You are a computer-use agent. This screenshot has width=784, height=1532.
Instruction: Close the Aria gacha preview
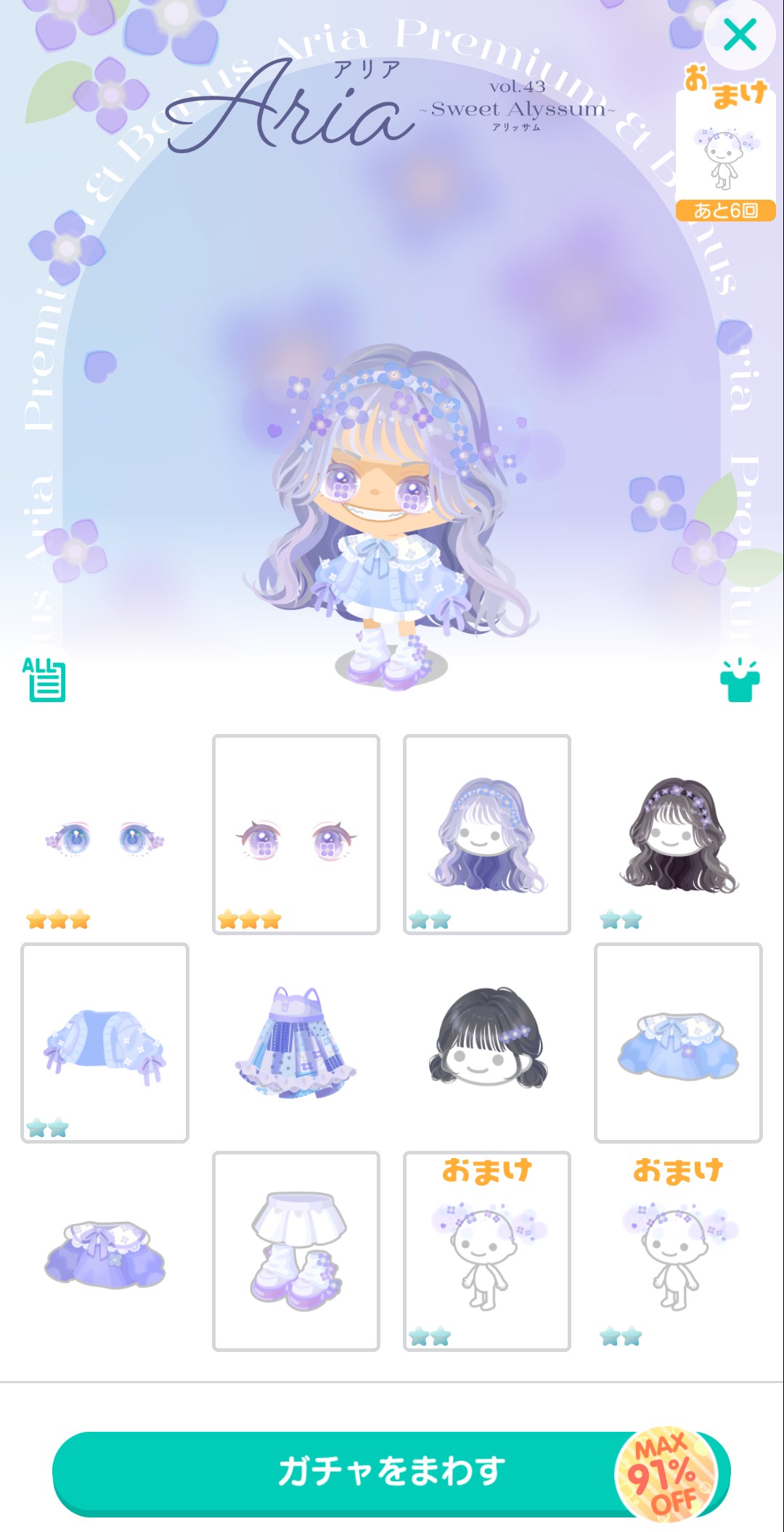pos(740,35)
